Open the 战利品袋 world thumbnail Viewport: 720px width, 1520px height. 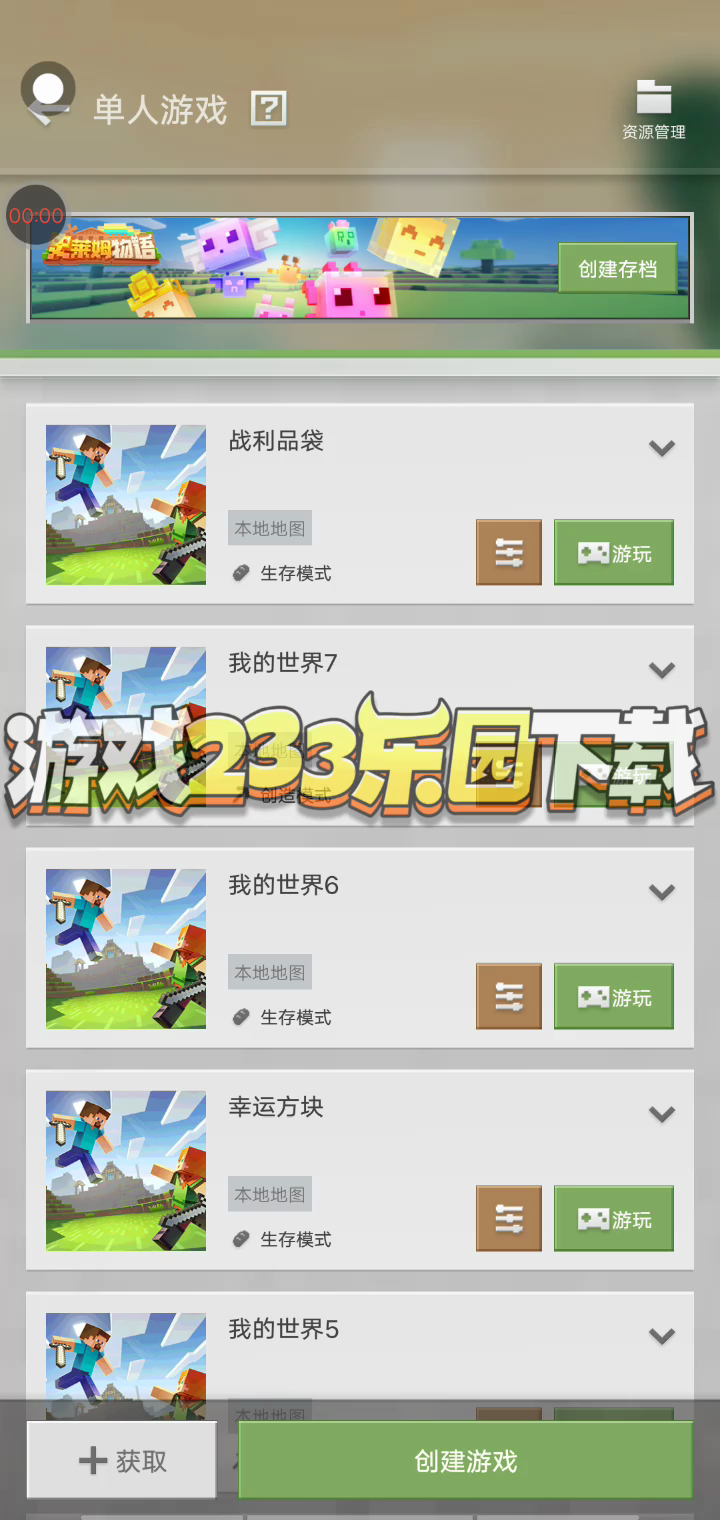pyautogui.click(x=126, y=505)
